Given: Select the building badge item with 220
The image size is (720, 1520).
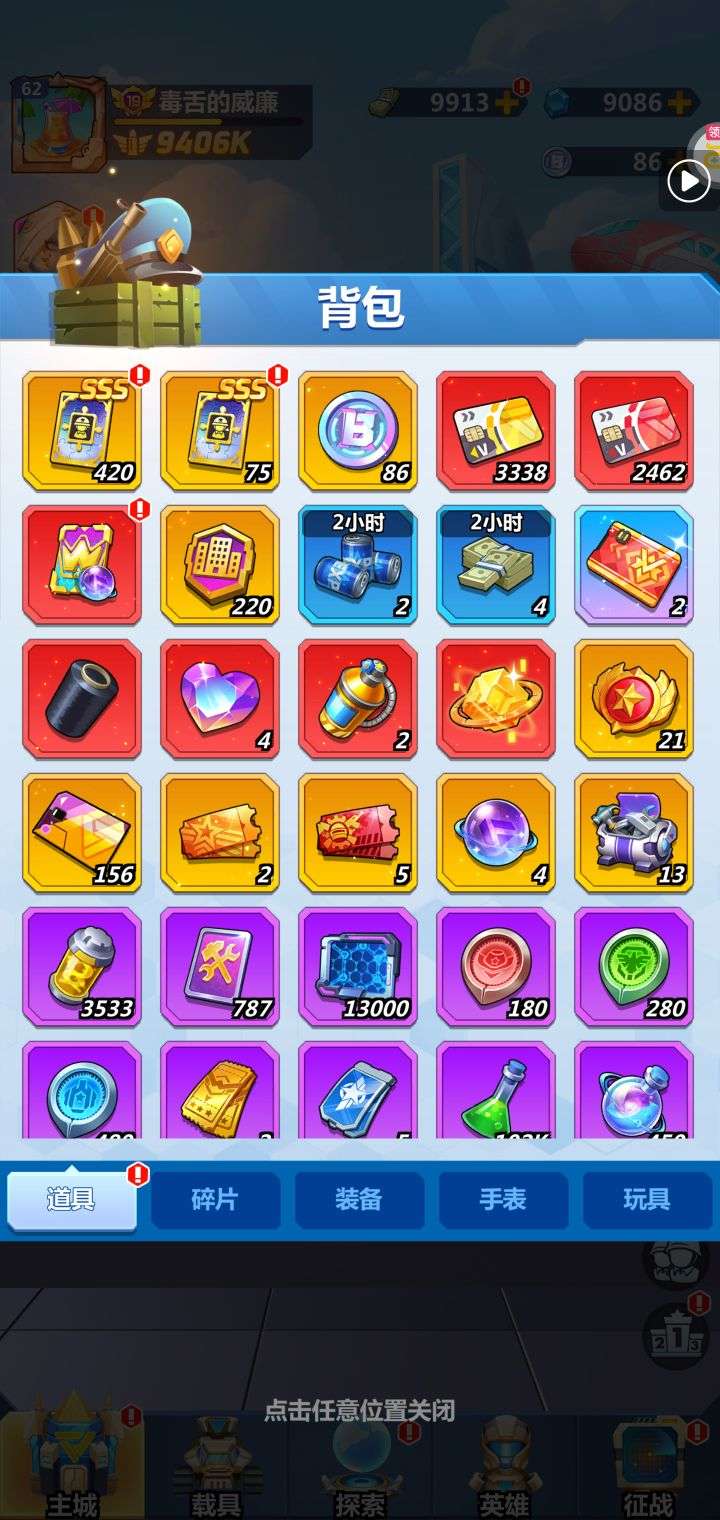Looking at the screenshot, I should 220,565.
